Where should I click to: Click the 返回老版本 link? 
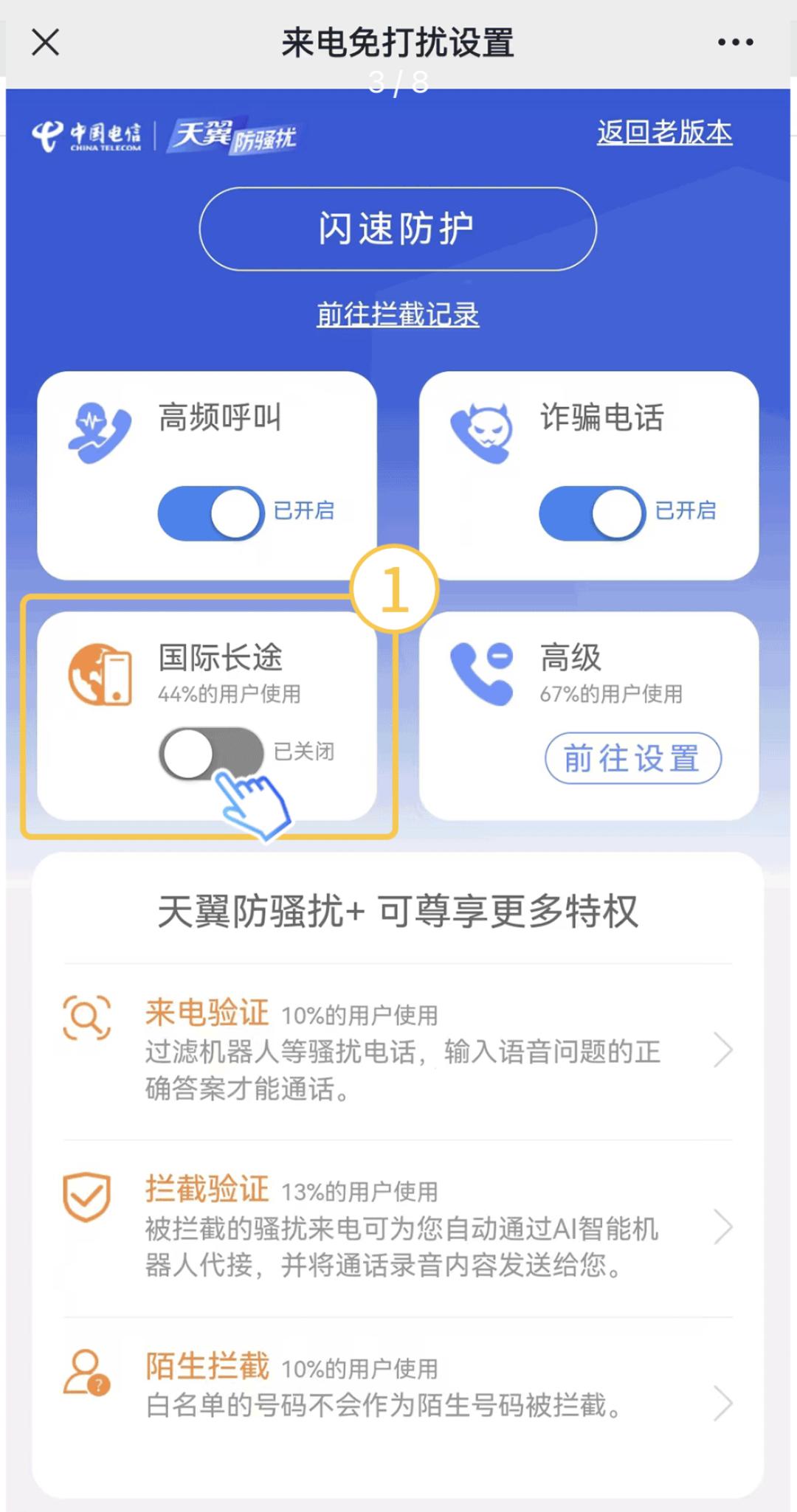(x=663, y=133)
